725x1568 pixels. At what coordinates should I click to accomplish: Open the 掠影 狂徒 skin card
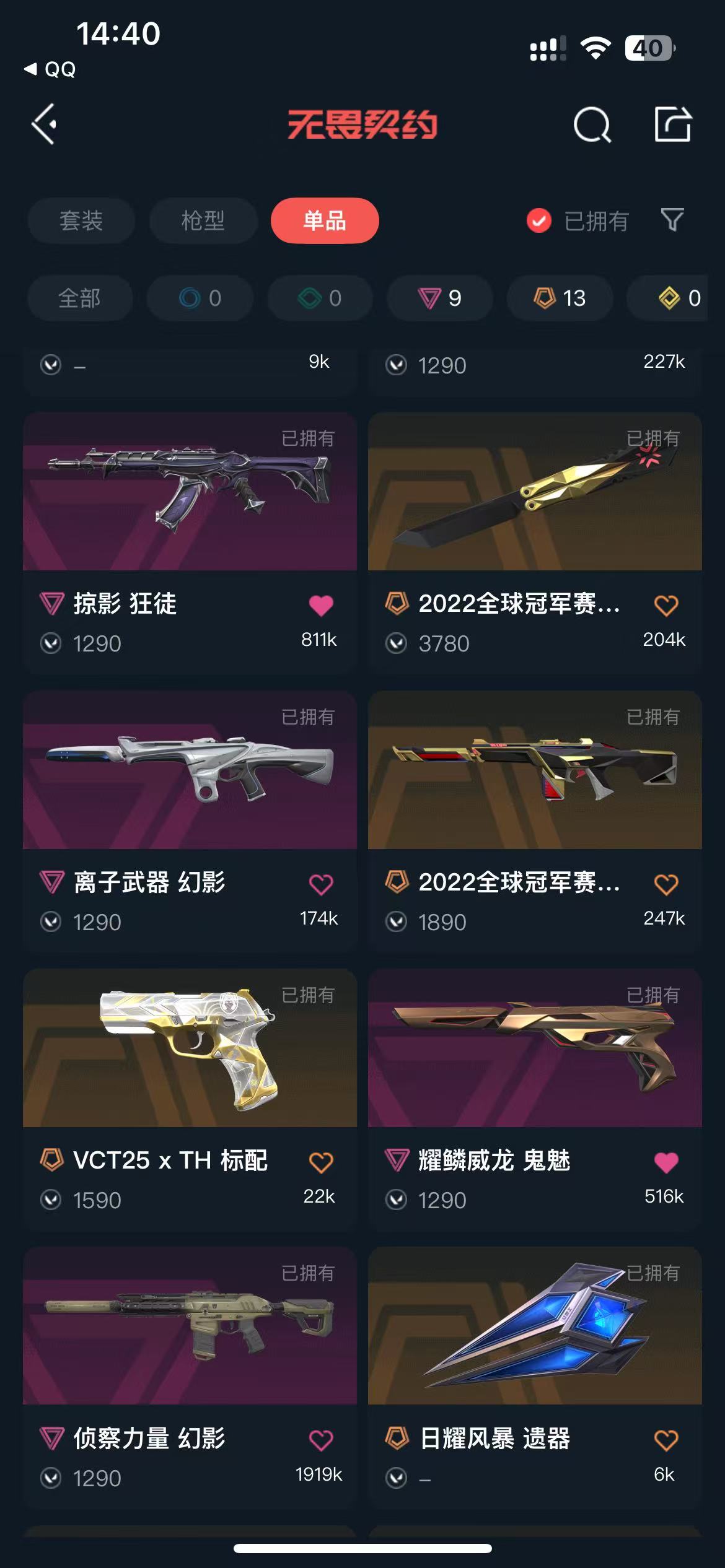click(190, 543)
